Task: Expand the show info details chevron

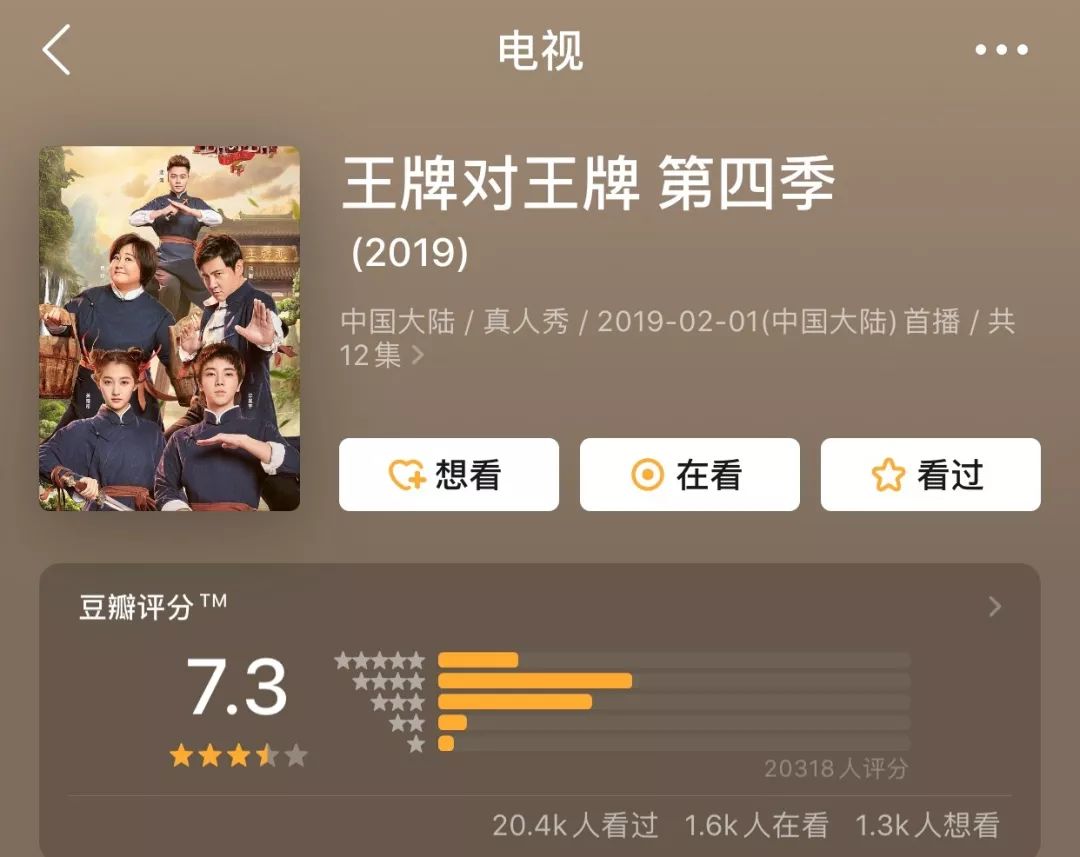Action: tap(418, 354)
